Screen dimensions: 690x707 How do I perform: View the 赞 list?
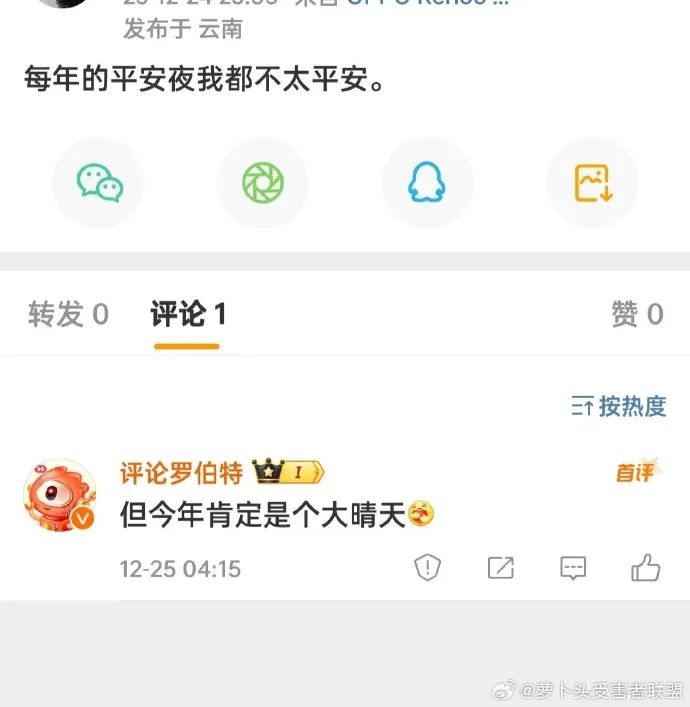click(637, 315)
